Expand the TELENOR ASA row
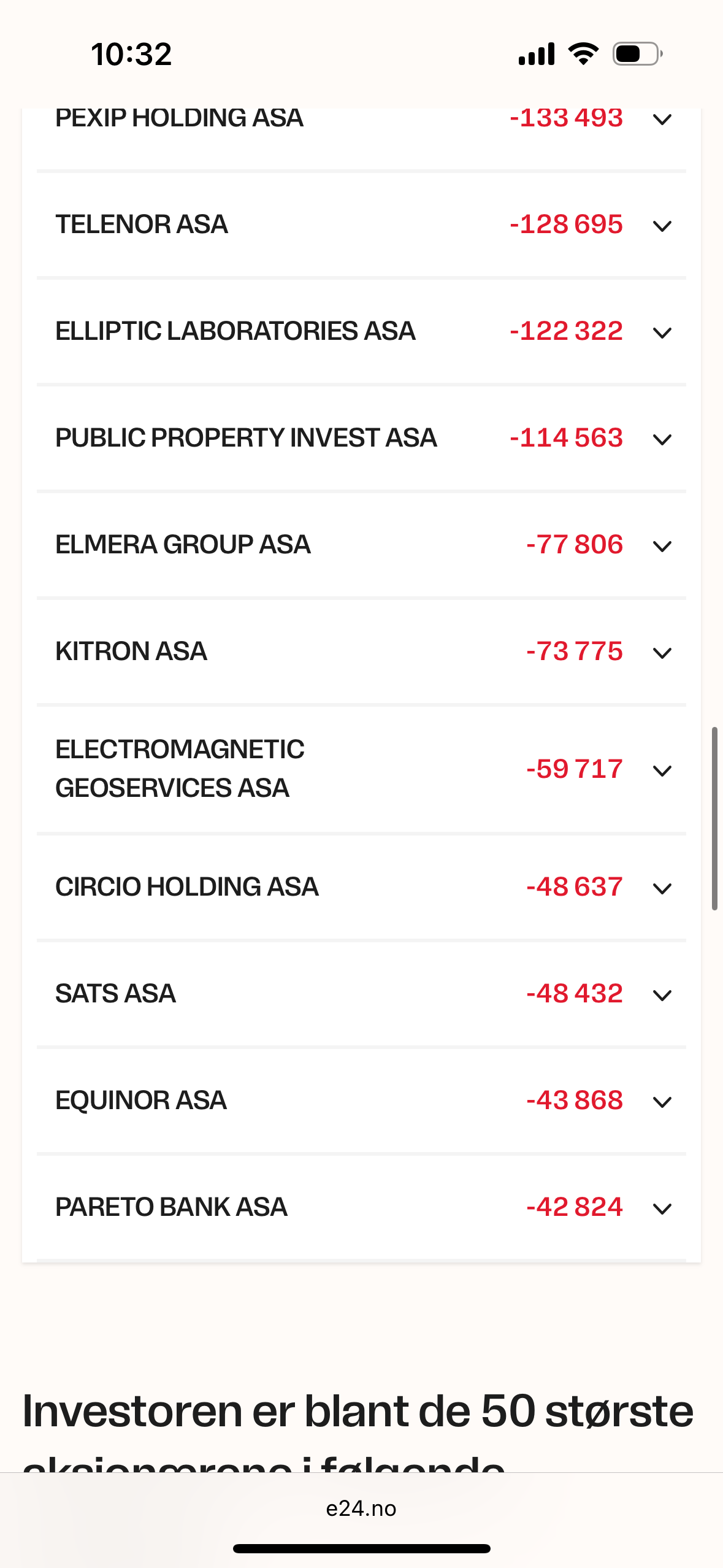This screenshot has height=1568, width=723. (662, 226)
